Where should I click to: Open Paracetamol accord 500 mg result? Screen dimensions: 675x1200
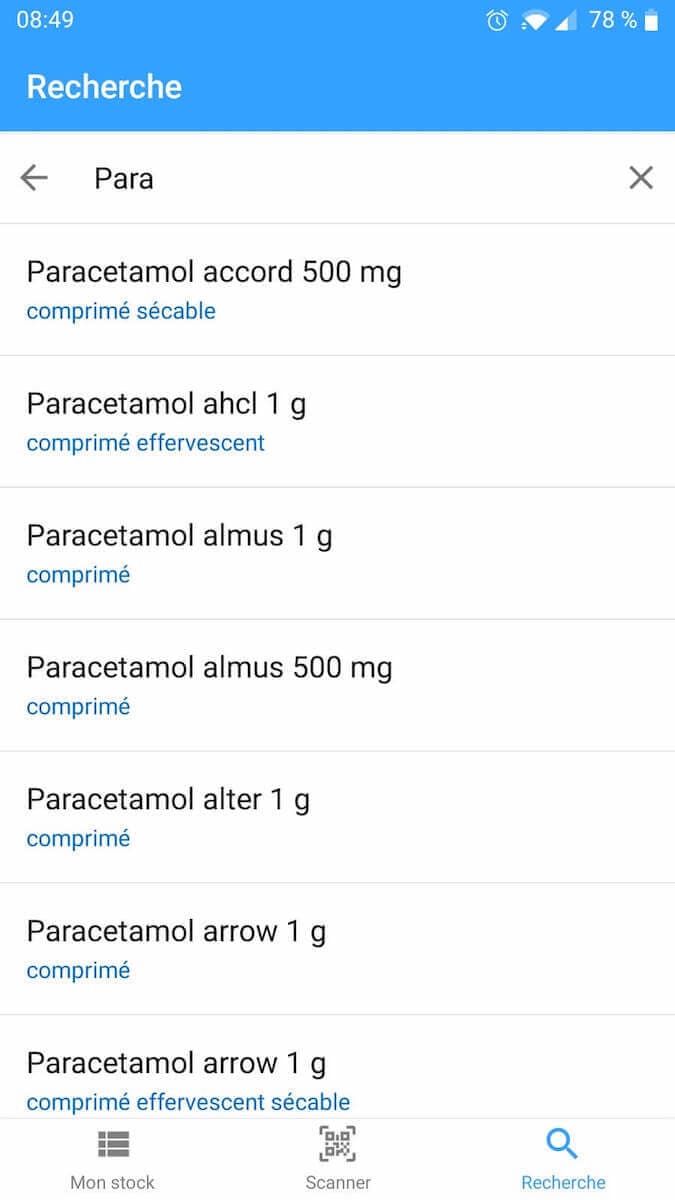point(337,289)
